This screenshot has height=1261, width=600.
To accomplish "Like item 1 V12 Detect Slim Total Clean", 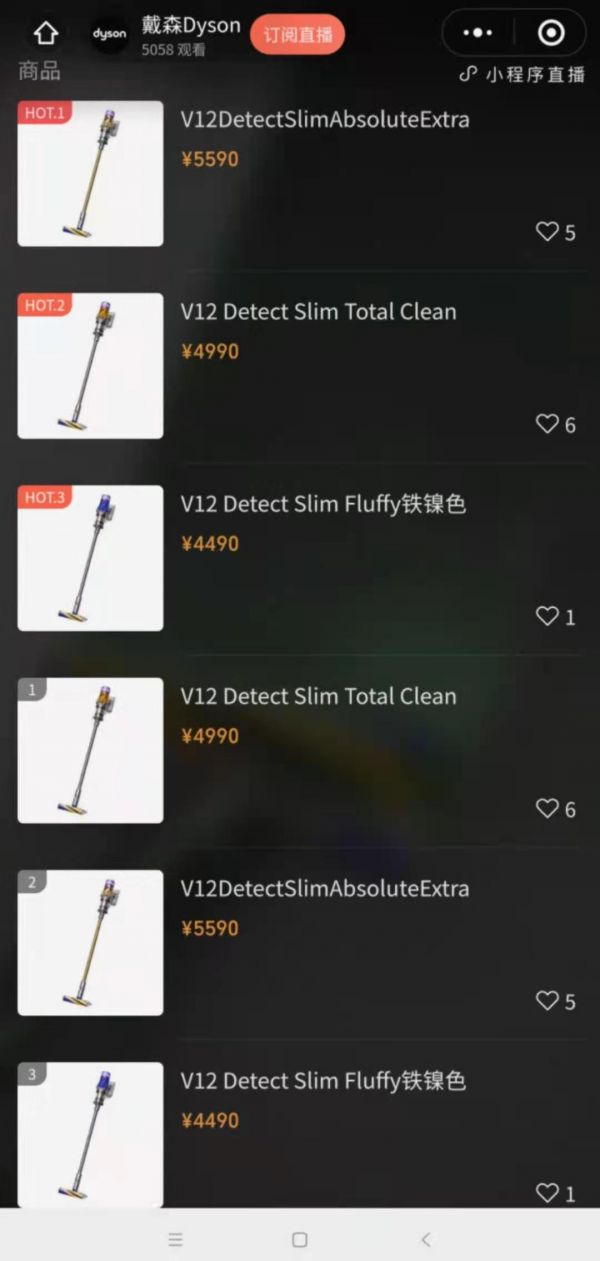I will pyautogui.click(x=548, y=808).
